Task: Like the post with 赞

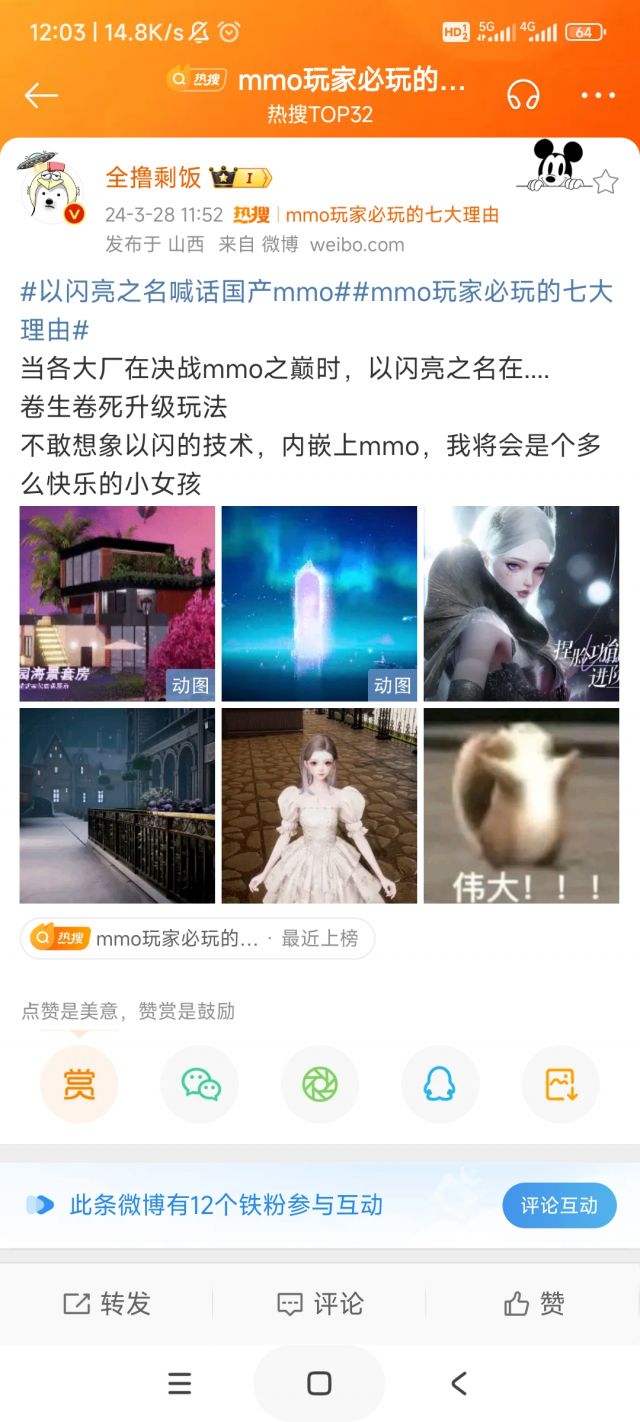Action: click(534, 1303)
